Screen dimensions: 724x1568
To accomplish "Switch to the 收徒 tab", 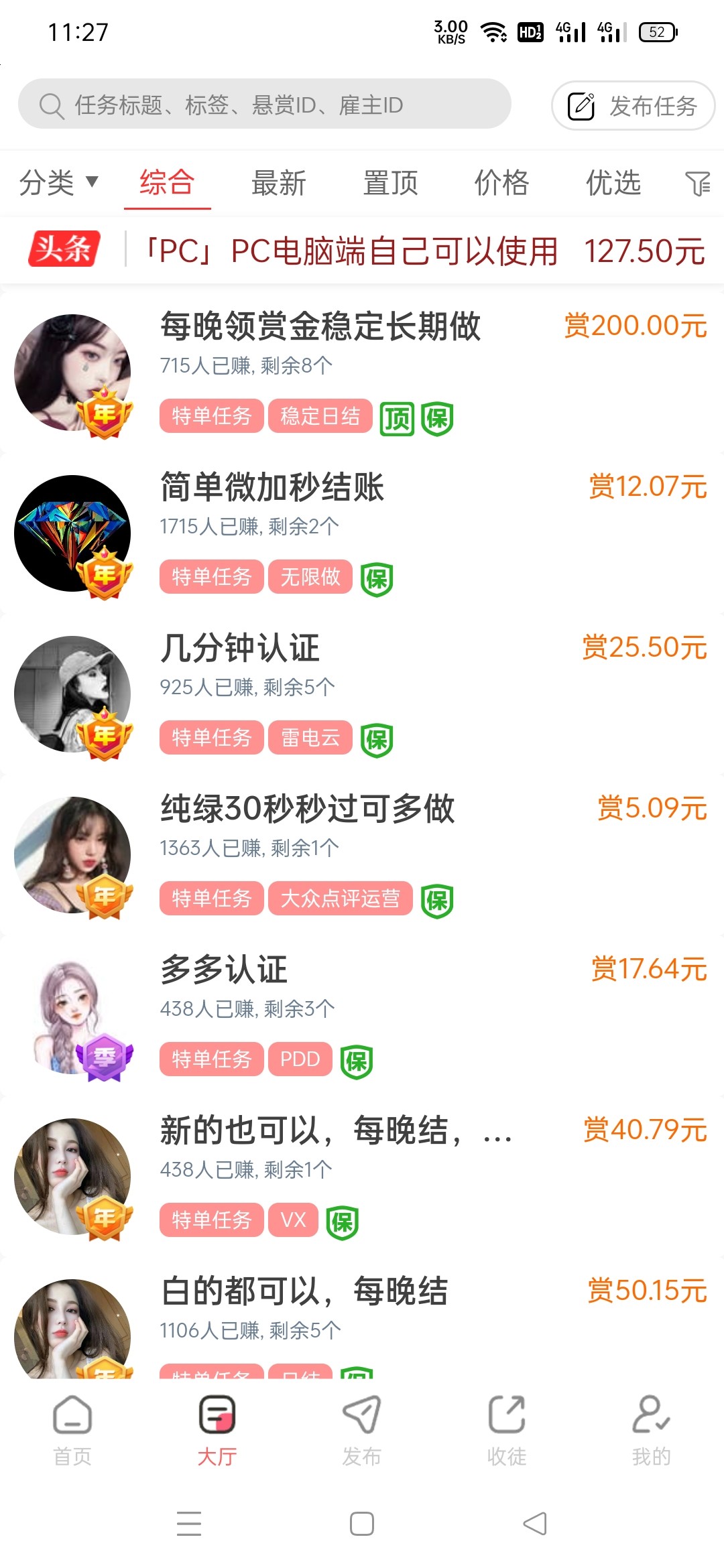I will (507, 1429).
